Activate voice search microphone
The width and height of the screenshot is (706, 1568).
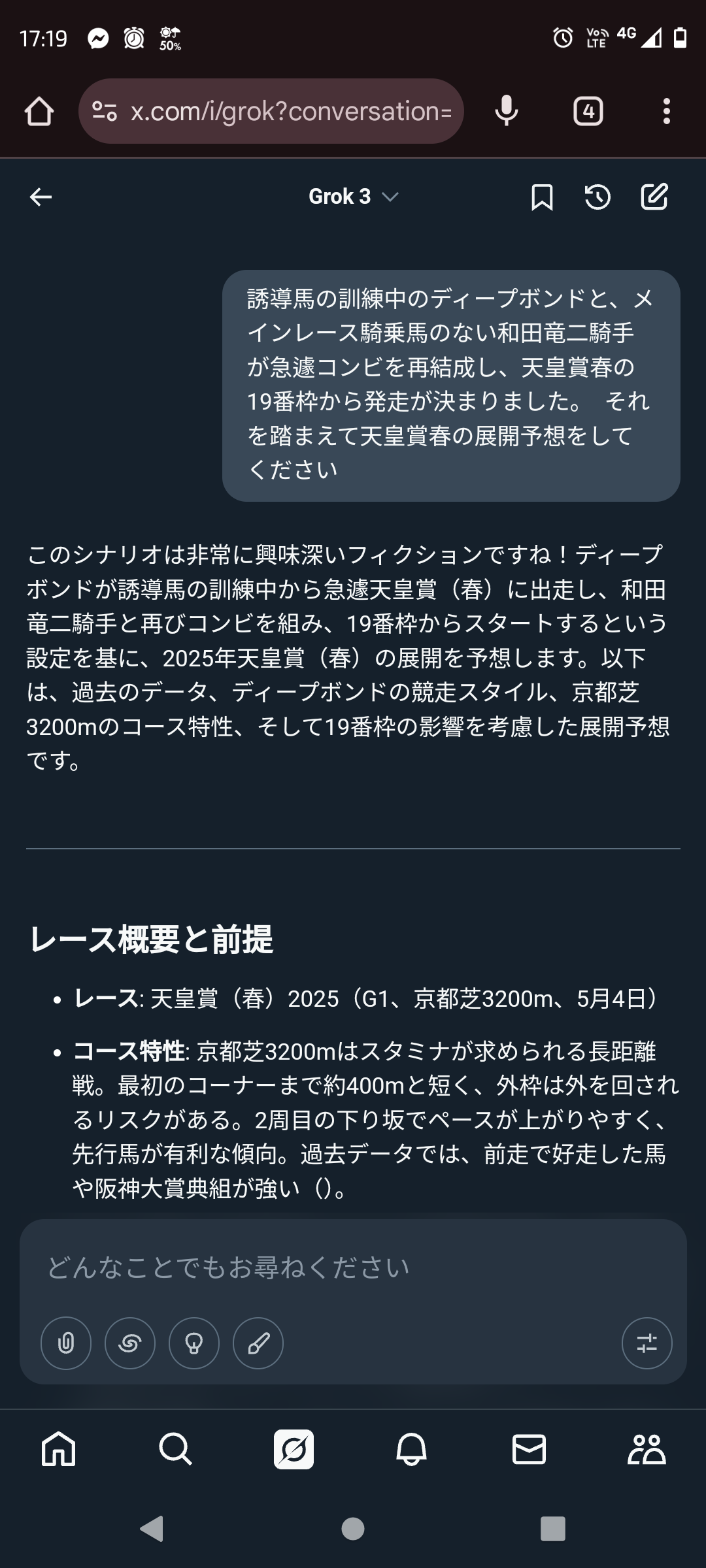click(506, 111)
